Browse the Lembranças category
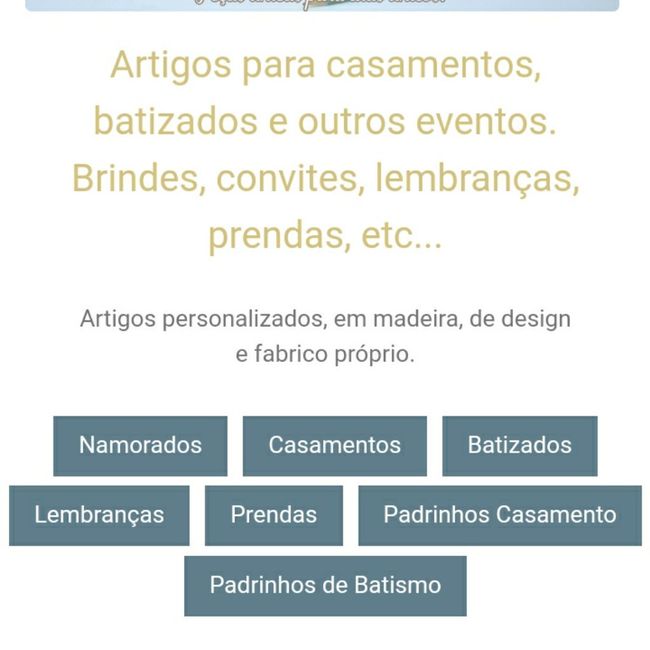 [x=99, y=516]
